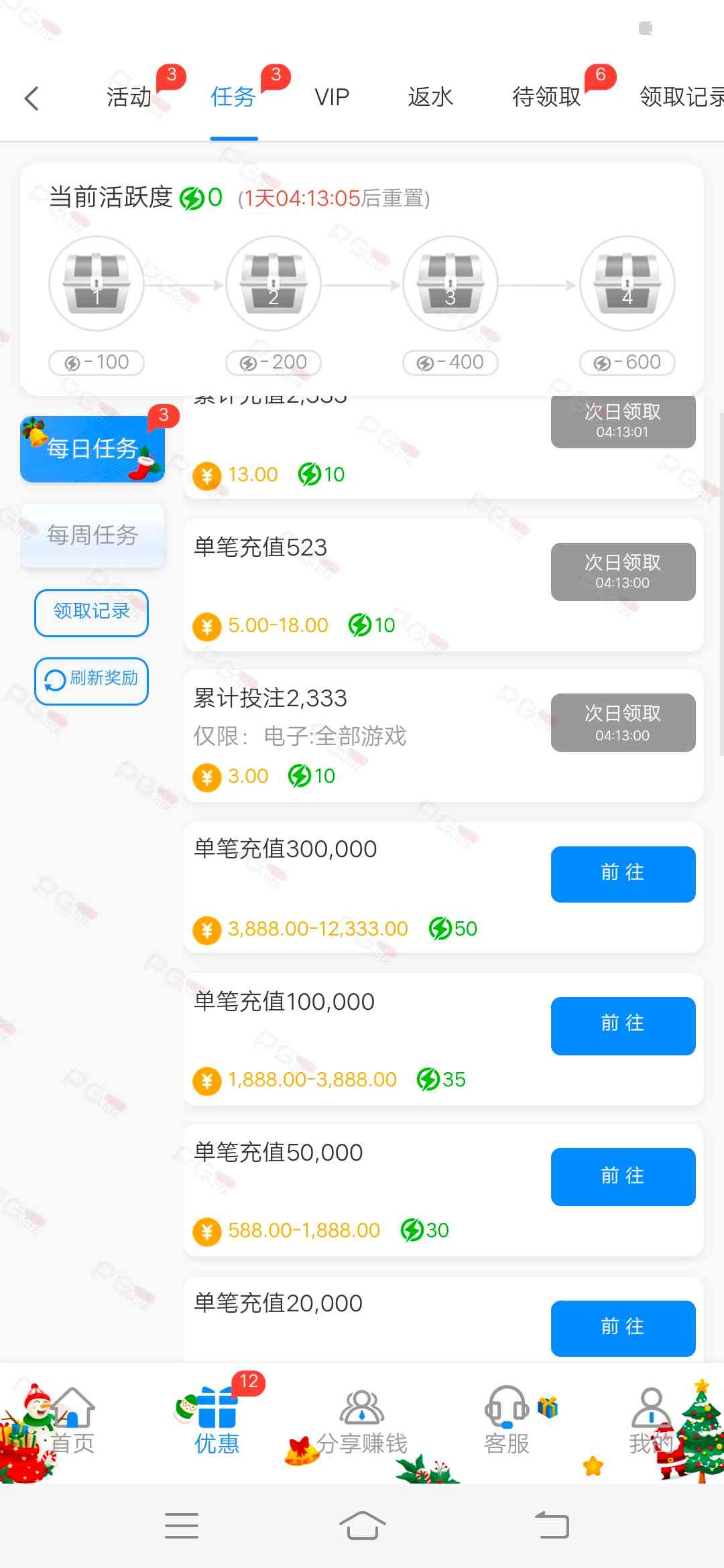The height and width of the screenshot is (1568, 724).
Task: Tap the back arrow at top left
Action: point(32,99)
